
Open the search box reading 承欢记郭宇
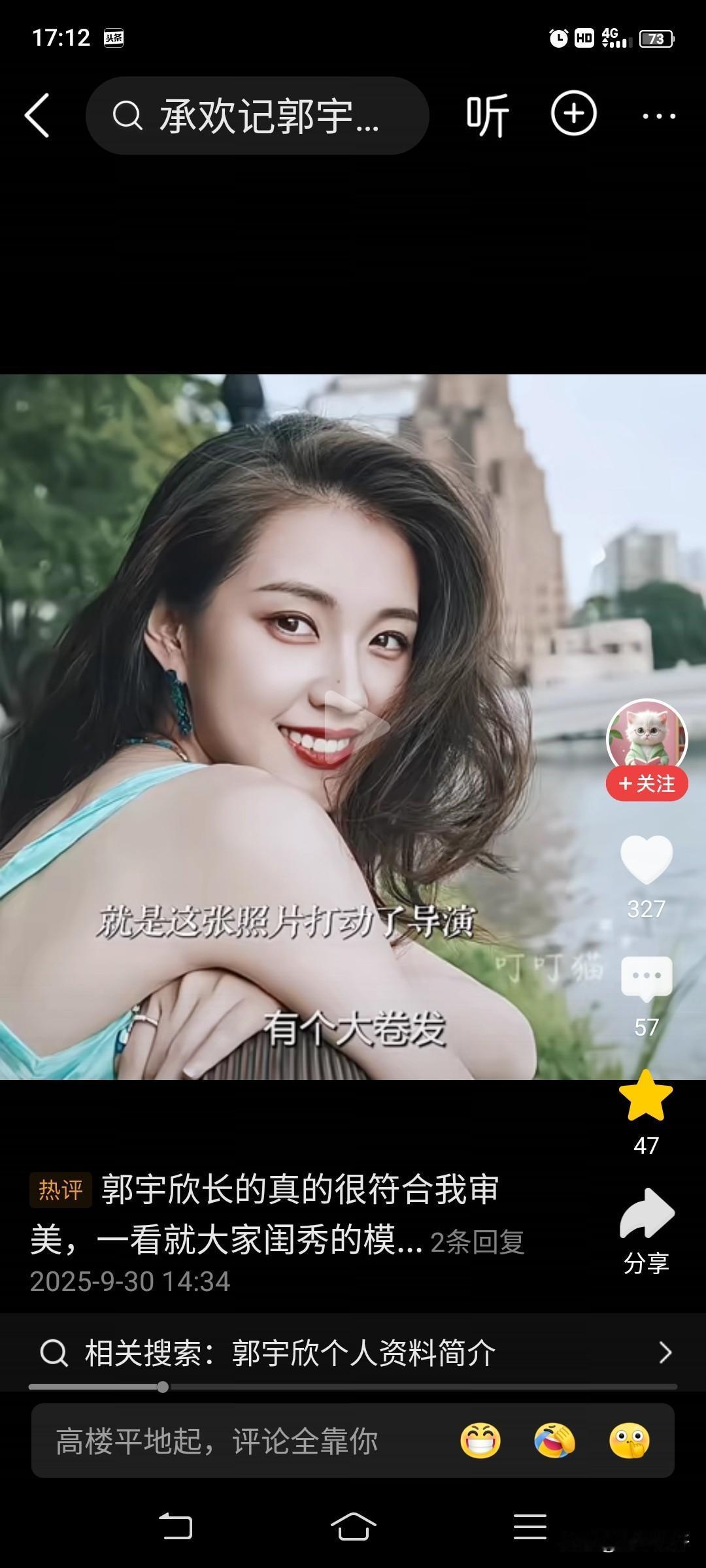257,116
